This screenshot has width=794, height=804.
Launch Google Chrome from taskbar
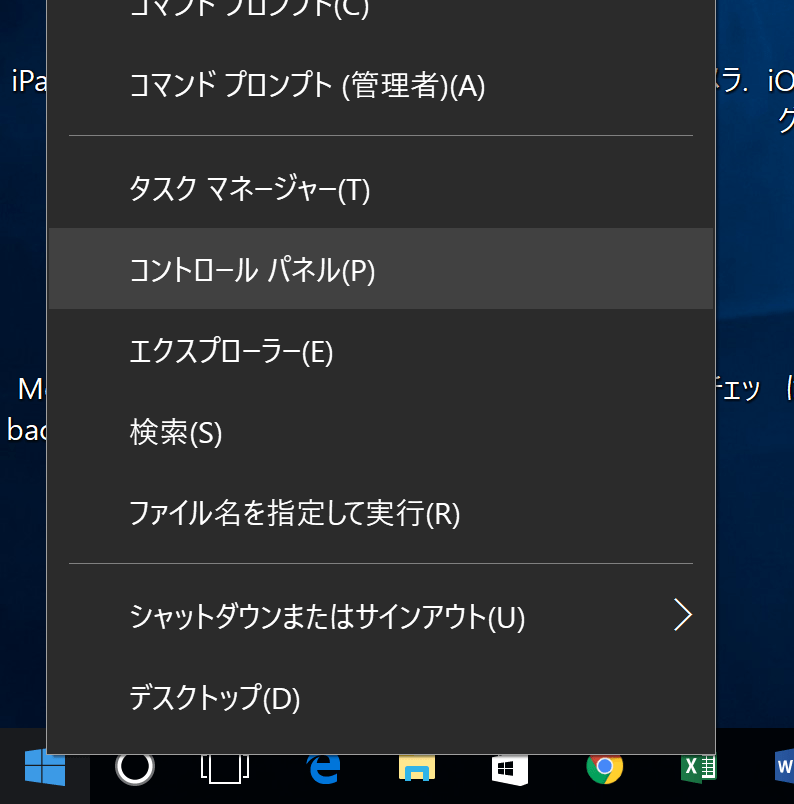pyautogui.click(x=604, y=768)
